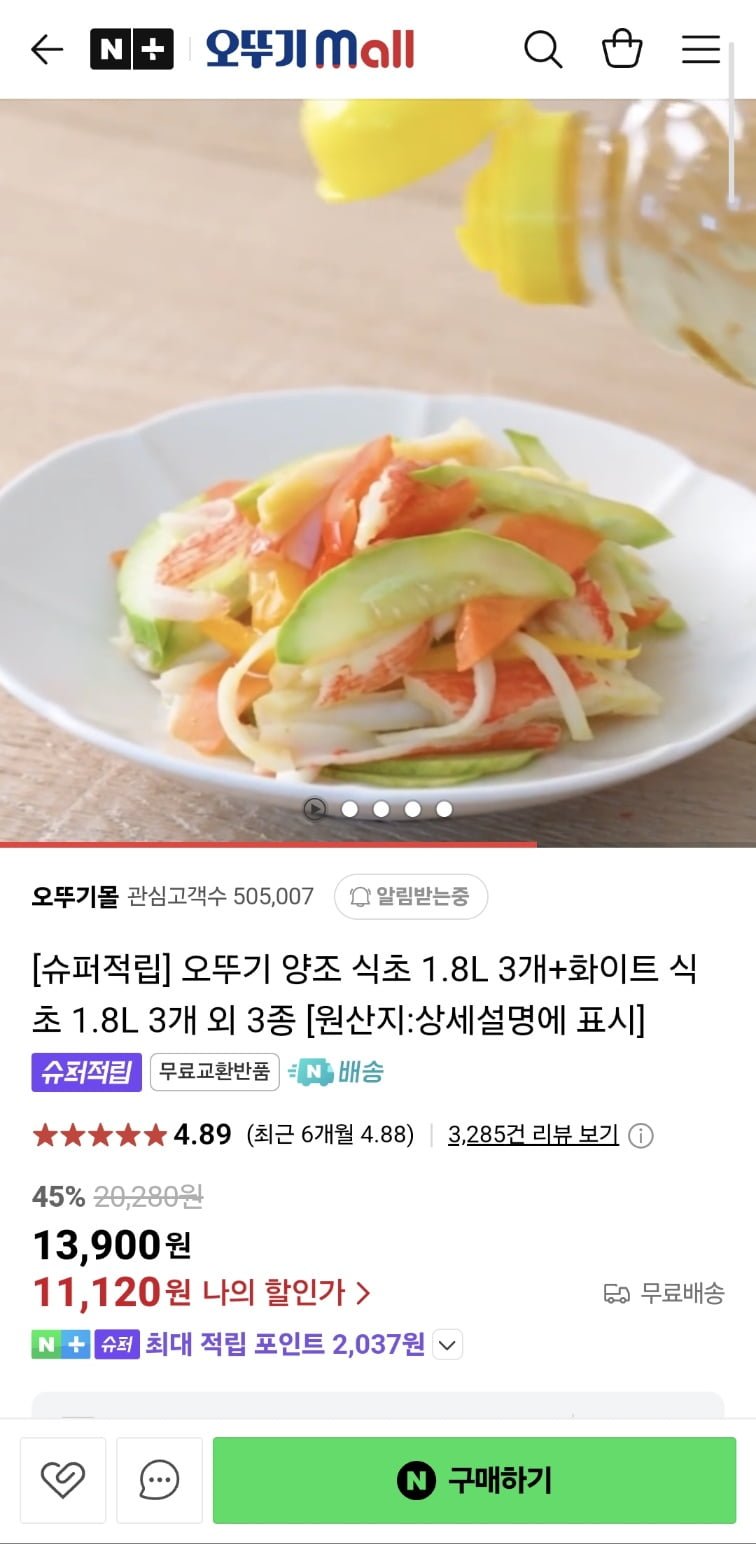This screenshot has width=756, height=1544.
Task: Open the chat inquiry bubble
Action: (x=159, y=1480)
